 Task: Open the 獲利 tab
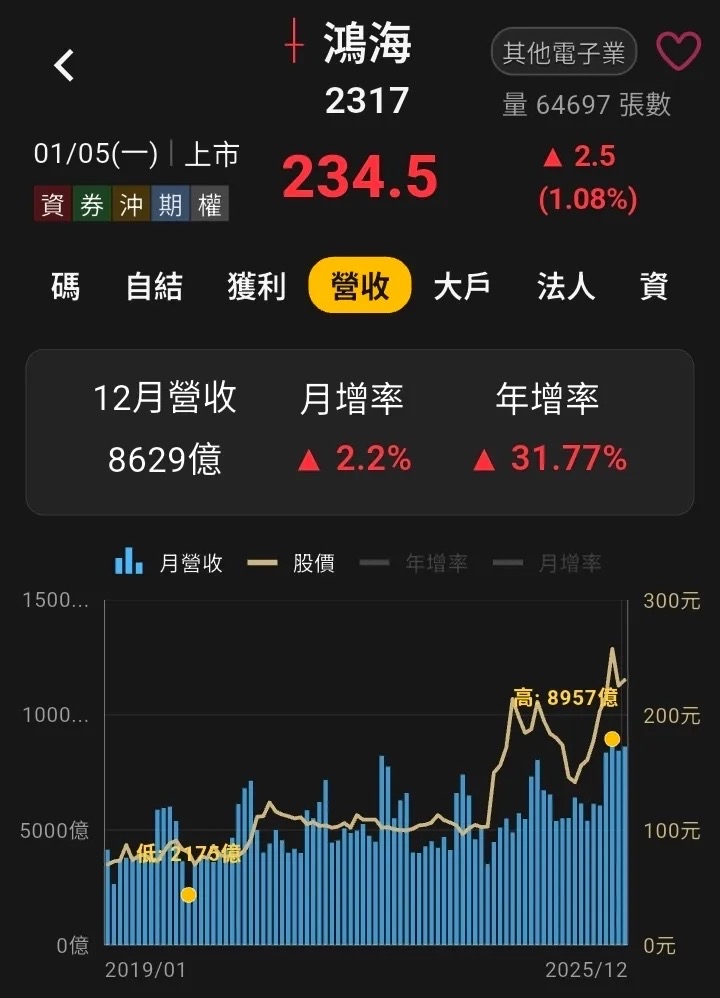click(257, 287)
